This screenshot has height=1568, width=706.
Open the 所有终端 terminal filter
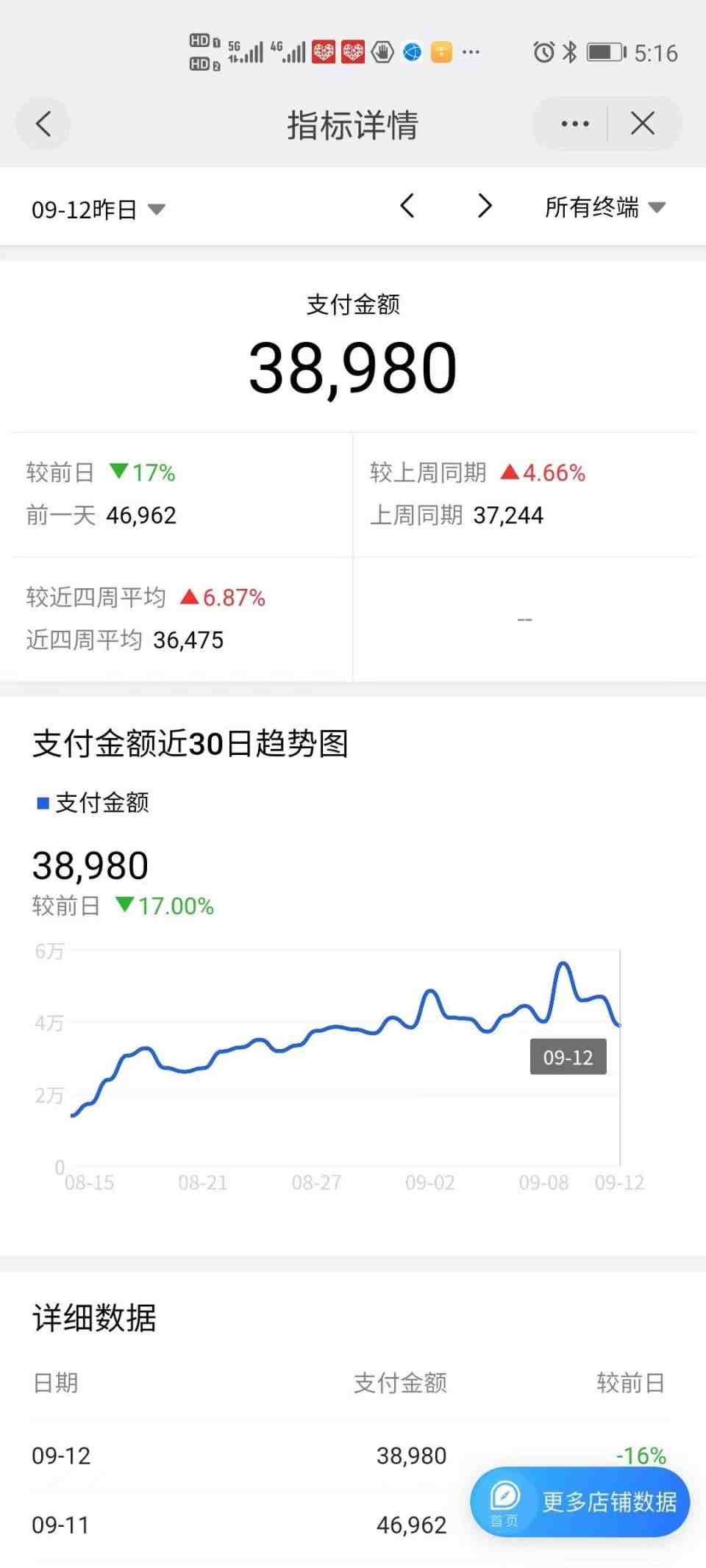[605, 207]
